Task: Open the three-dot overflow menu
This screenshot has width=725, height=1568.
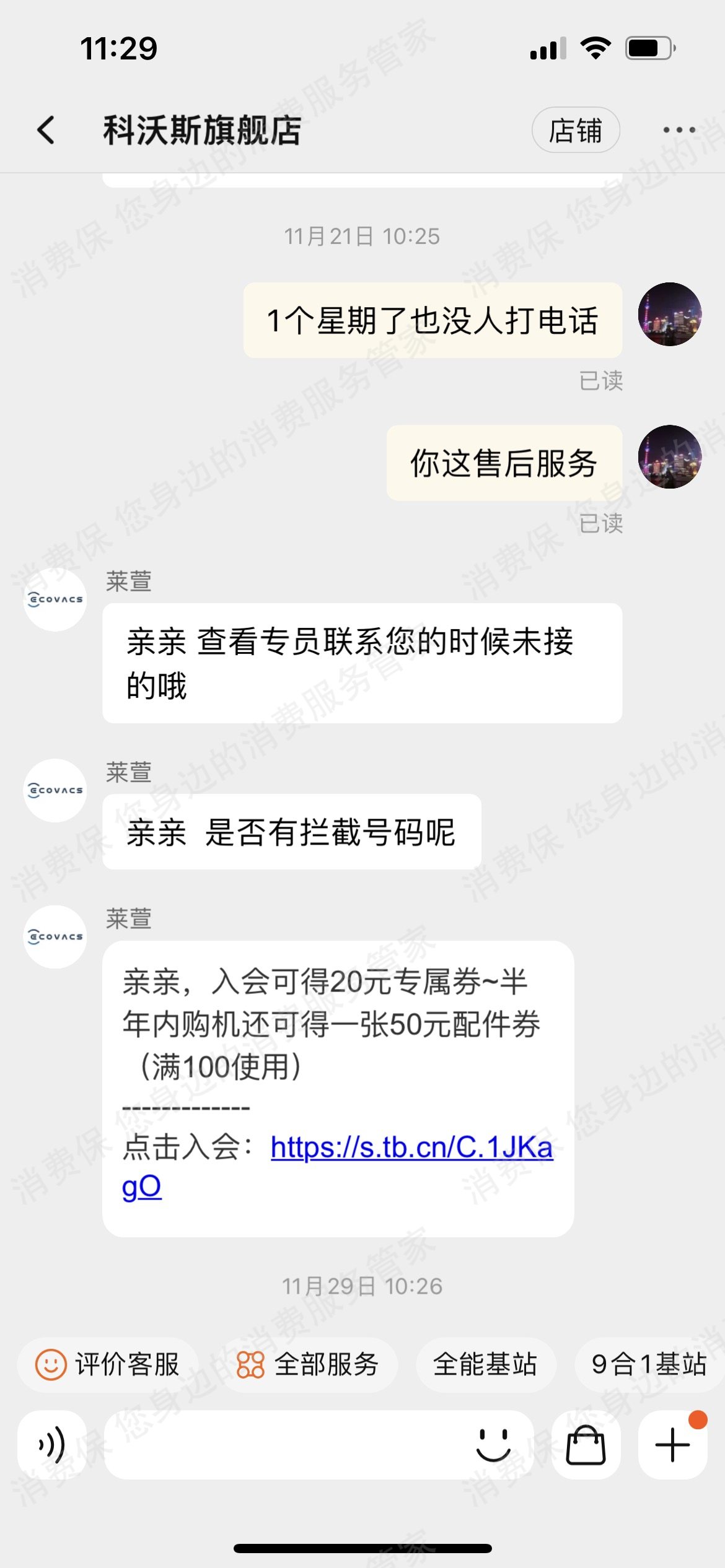Action: coord(679,131)
